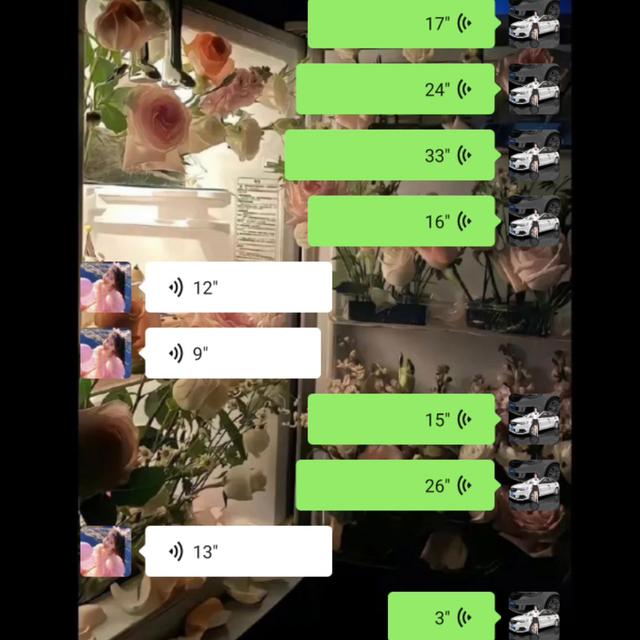The width and height of the screenshot is (640, 640).
Task: Play the 33" voice message
Action: (x=390, y=155)
